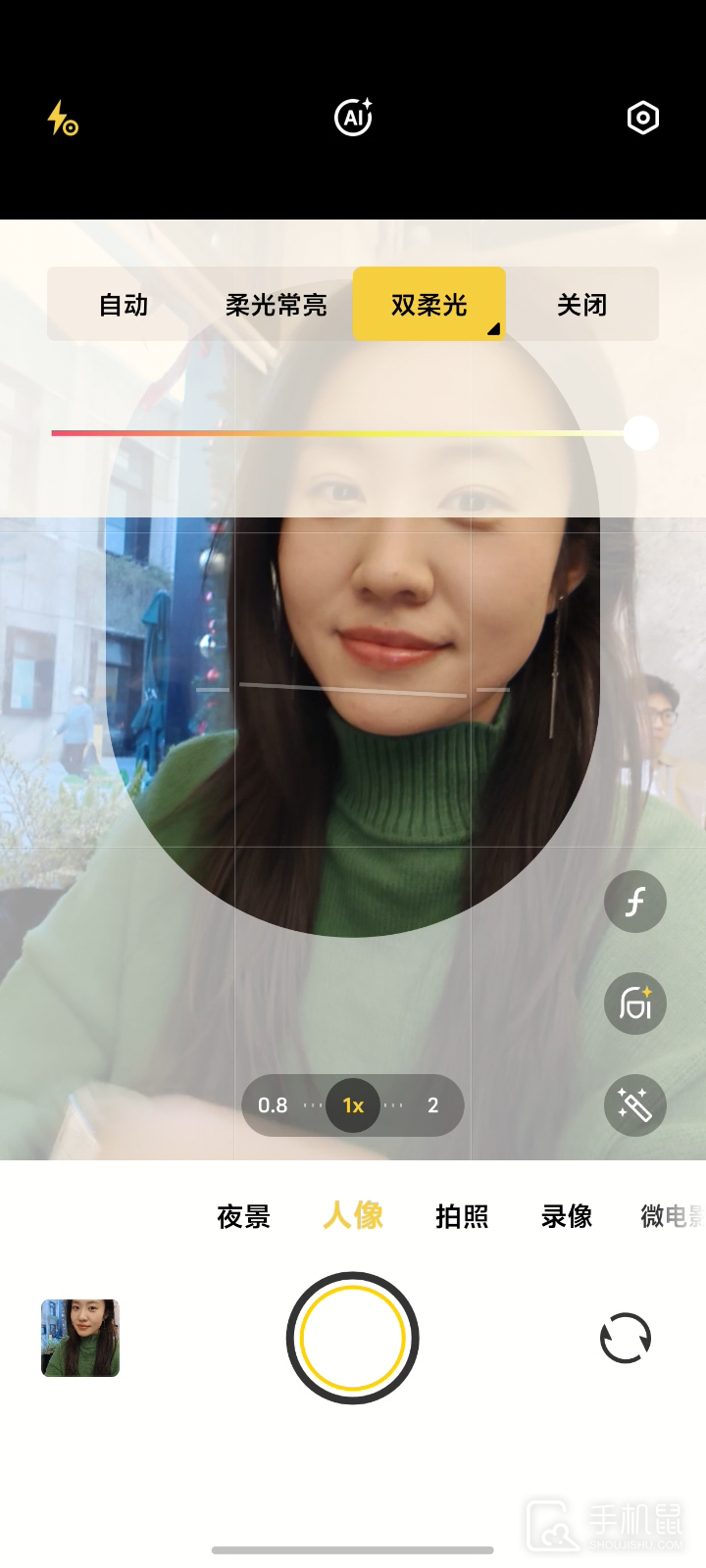Select 双柔光 fill light mode

(429, 305)
